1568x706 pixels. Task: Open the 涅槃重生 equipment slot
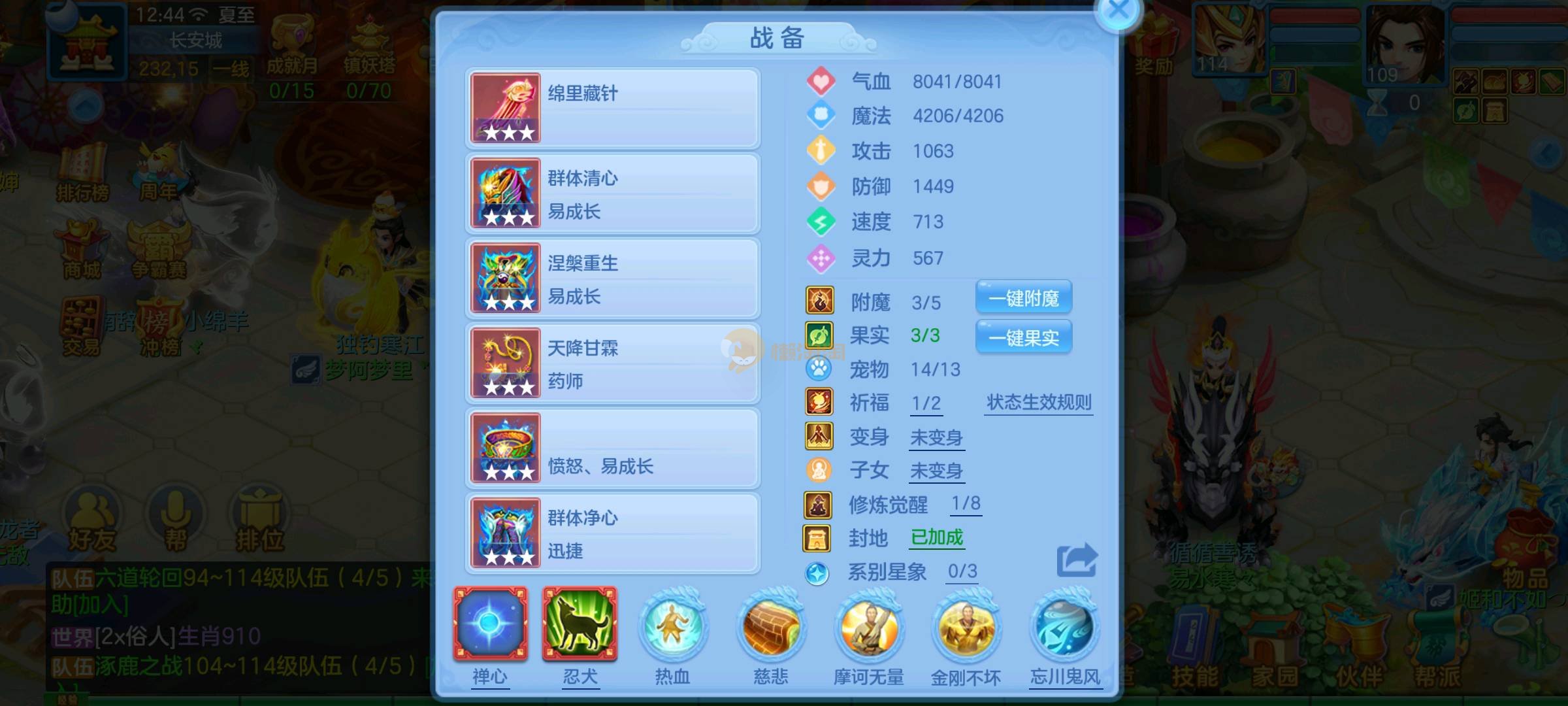coord(612,278)
